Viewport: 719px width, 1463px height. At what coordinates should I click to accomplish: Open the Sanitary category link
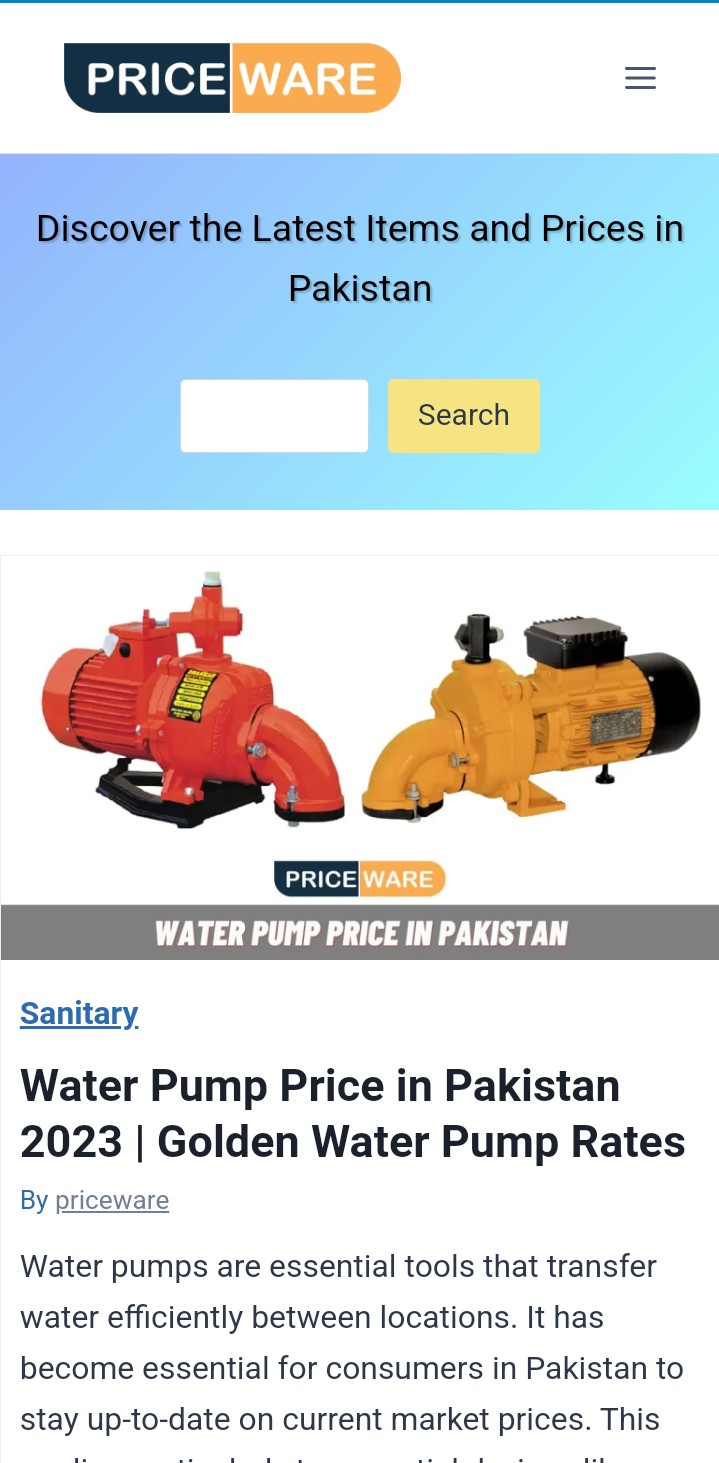(79, 1013)
